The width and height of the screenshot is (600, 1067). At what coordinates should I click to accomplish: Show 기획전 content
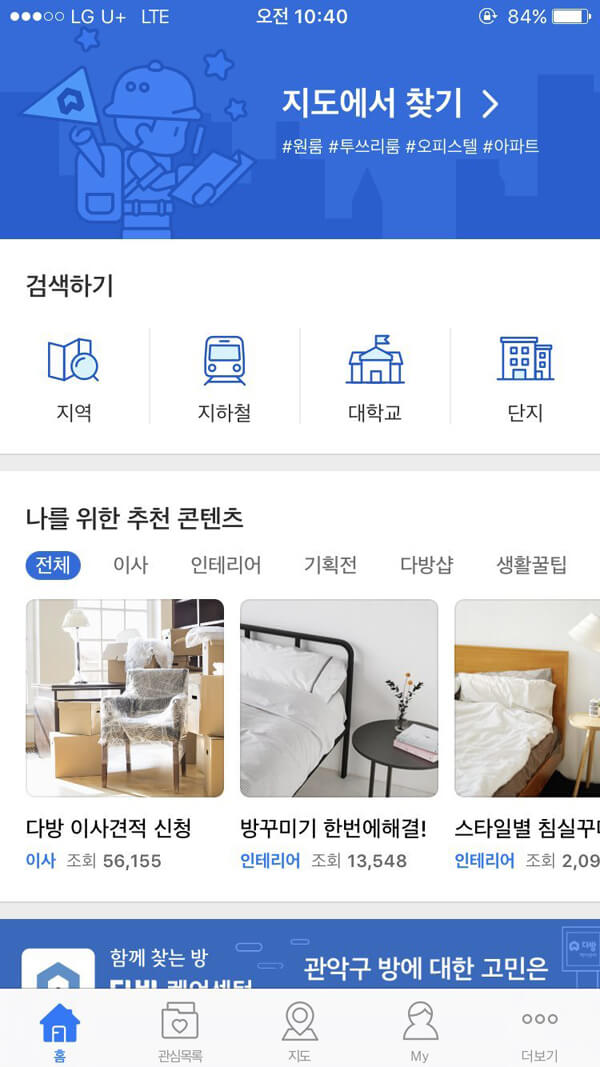pyautogui.click(x=330, y=565)
